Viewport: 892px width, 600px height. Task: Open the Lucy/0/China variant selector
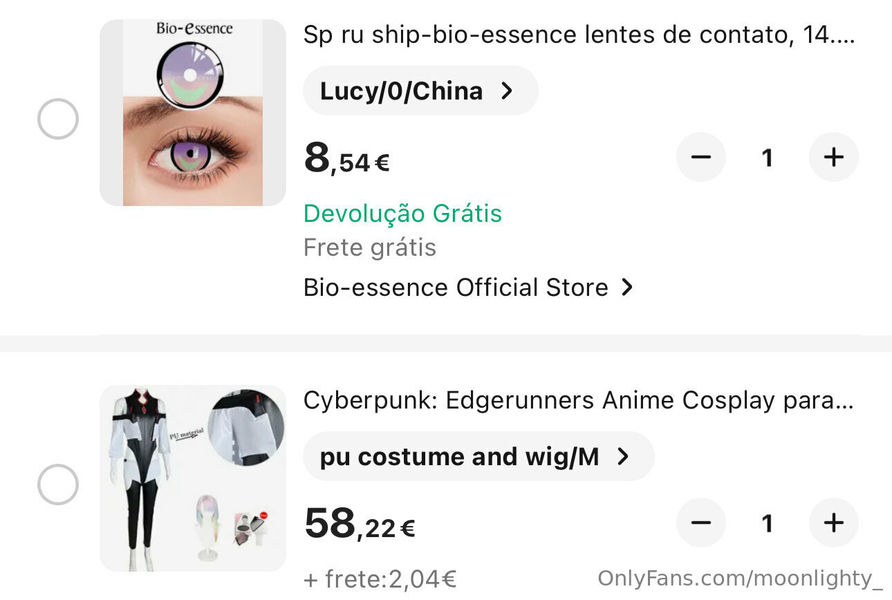pyautogui.click(x=420, y=91)
